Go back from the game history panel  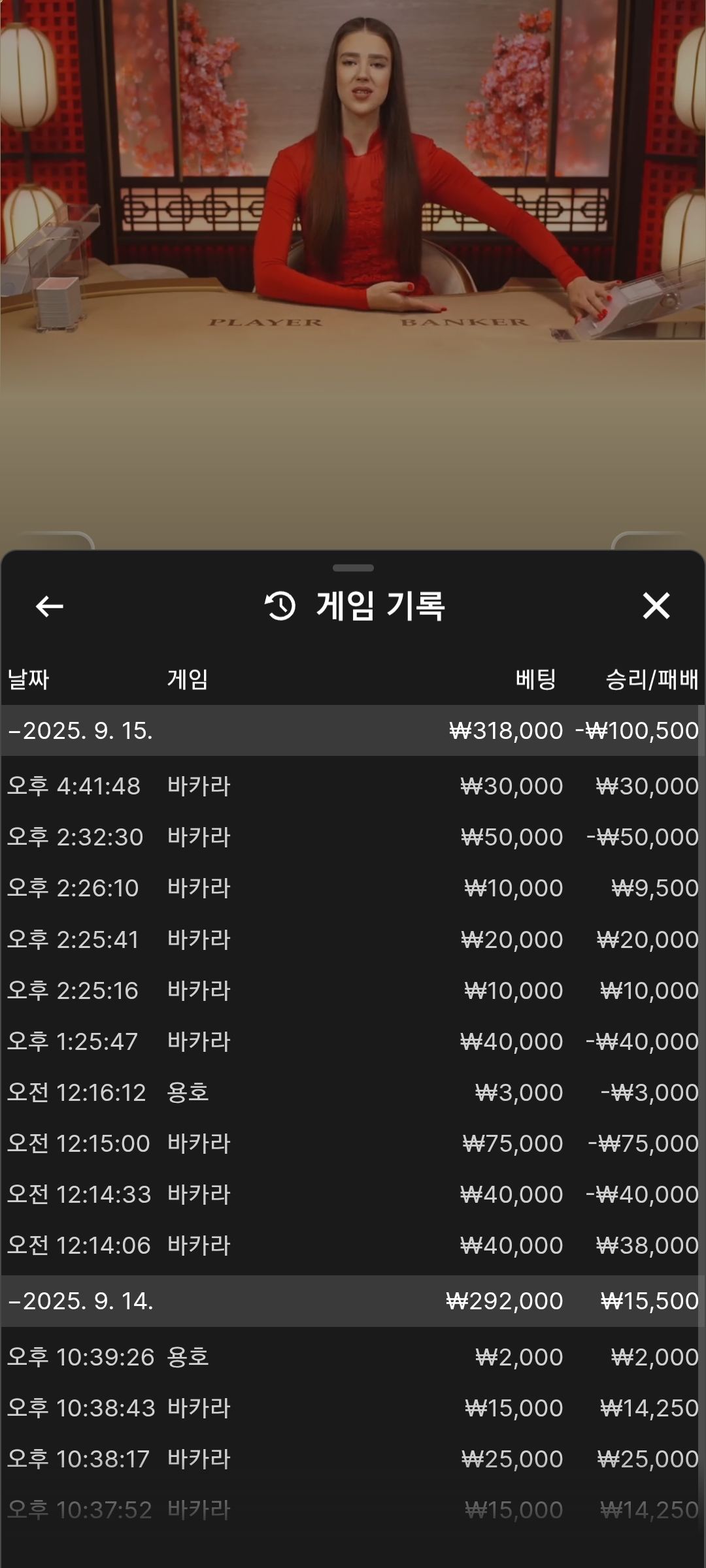pyautogui.click(x=50, y=606)
